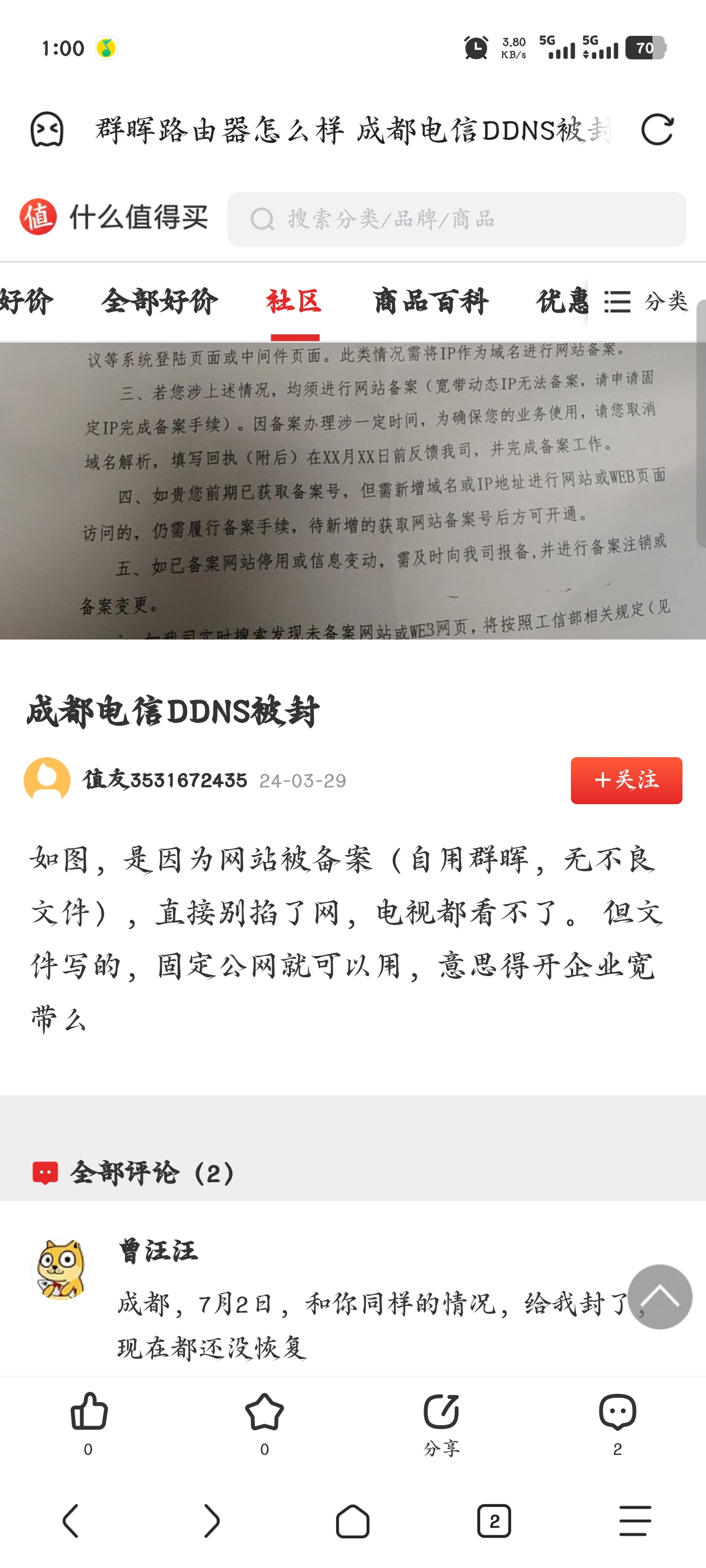Screen dimensions: 706x1568
Task: Open the browser tabs switcher
Action: point(494,1520)
